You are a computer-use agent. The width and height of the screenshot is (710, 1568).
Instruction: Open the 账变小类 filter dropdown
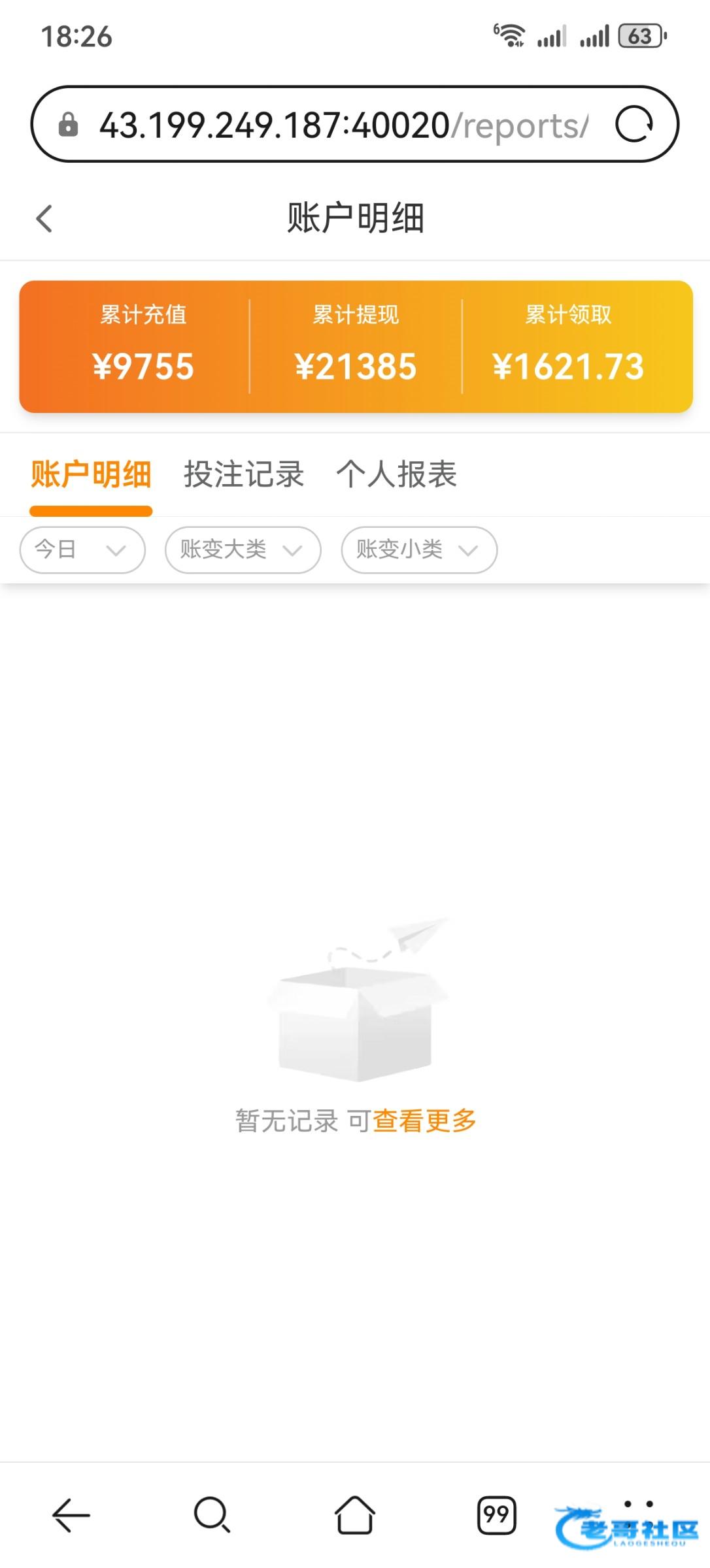pos(418,550)
